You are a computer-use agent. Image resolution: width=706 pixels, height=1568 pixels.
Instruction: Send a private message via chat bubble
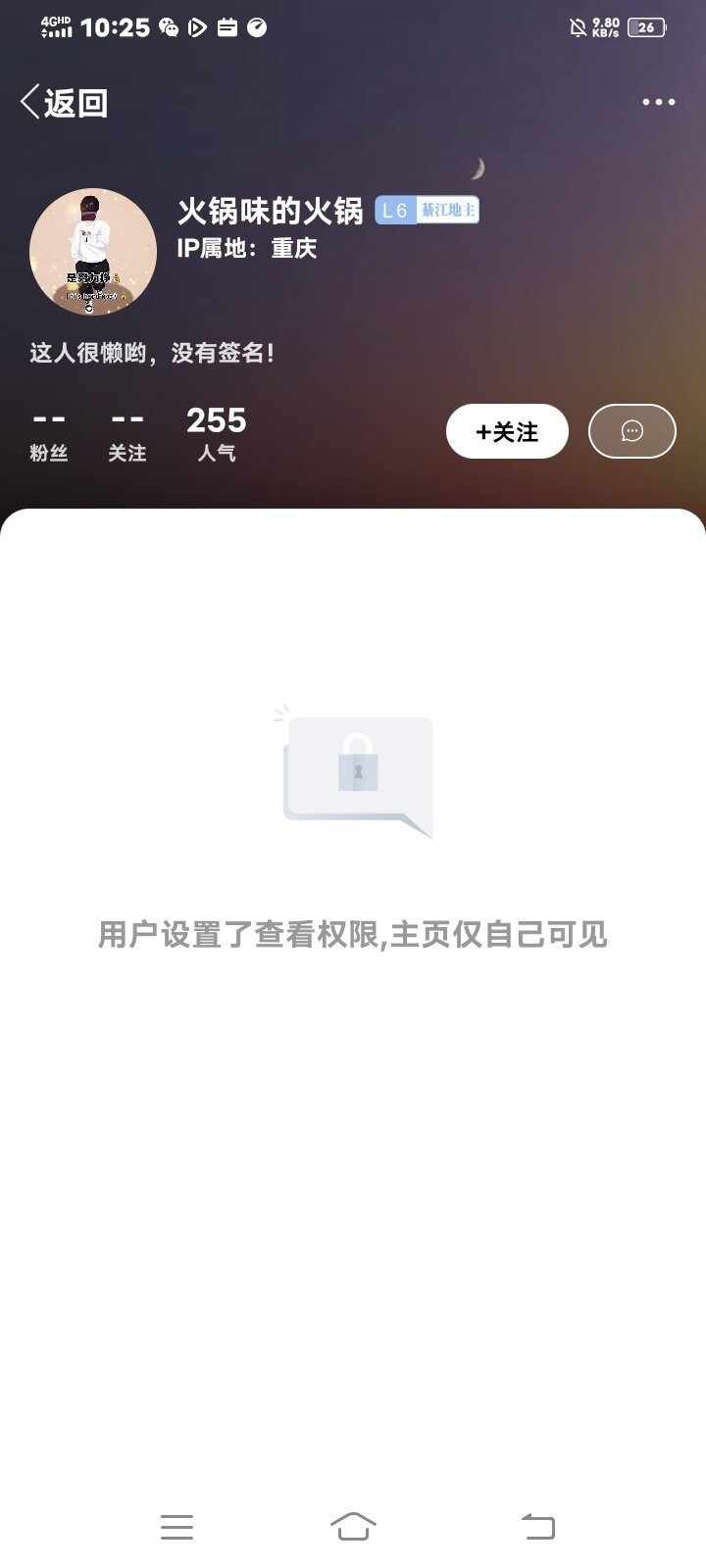coord(631,431)
